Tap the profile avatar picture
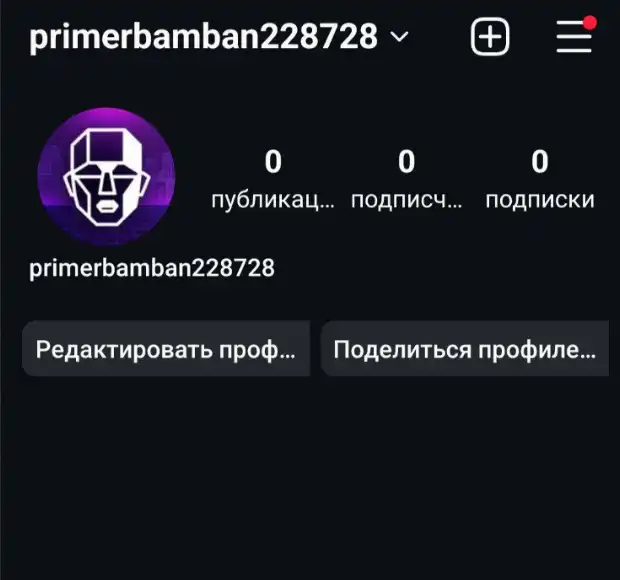Image resolution: width=620 pixels, height=580 pixels. coord(106,177)
